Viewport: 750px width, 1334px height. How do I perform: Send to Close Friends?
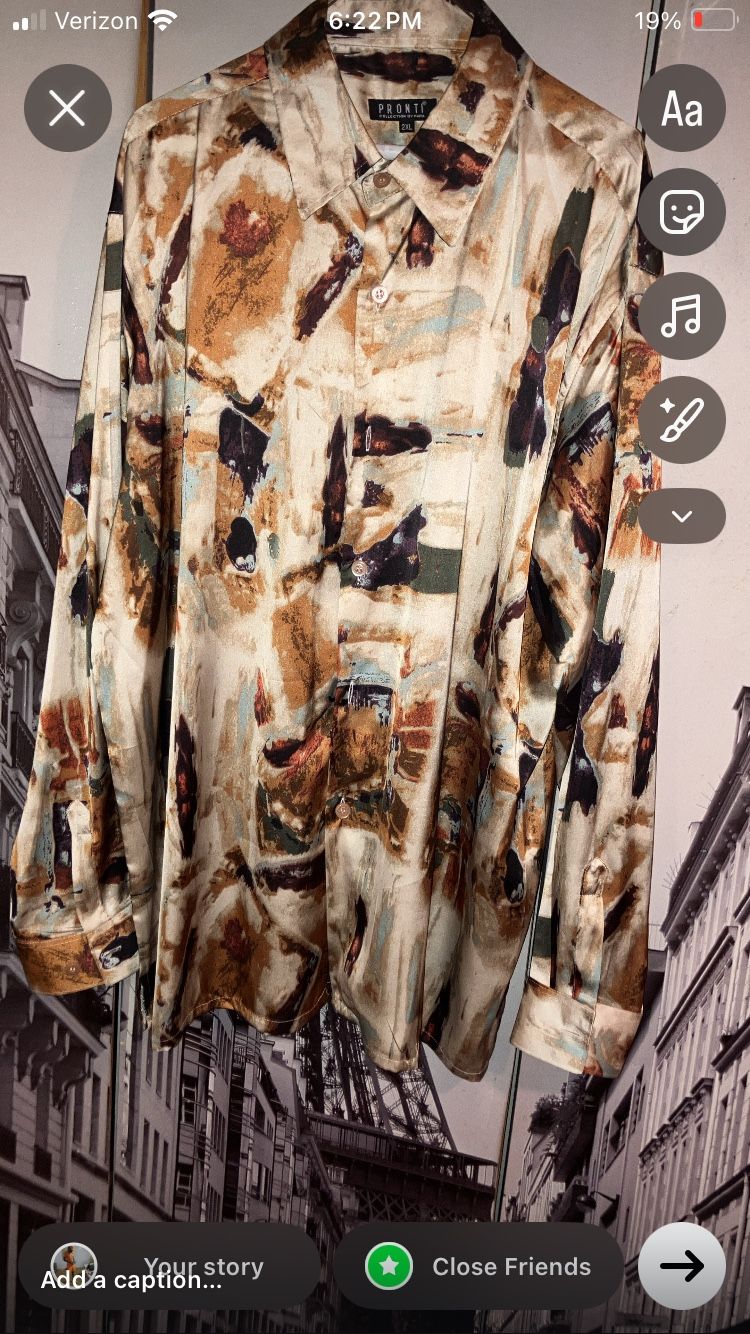[x=478, y=1265]
